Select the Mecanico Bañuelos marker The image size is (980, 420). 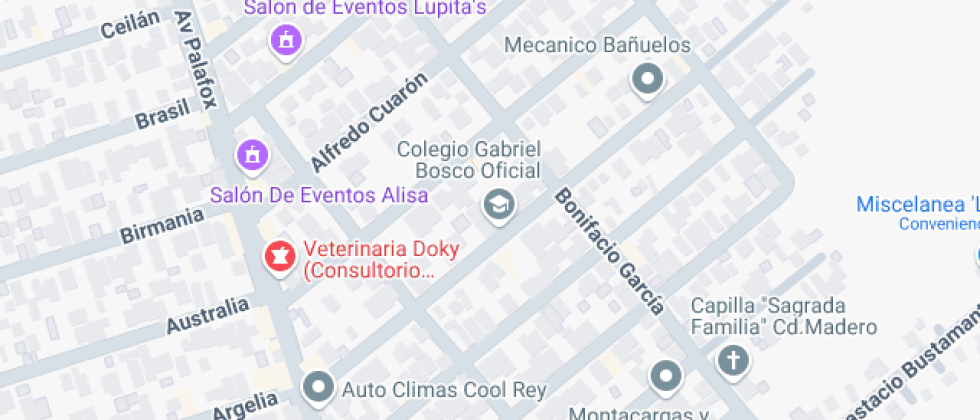[647, 79]
